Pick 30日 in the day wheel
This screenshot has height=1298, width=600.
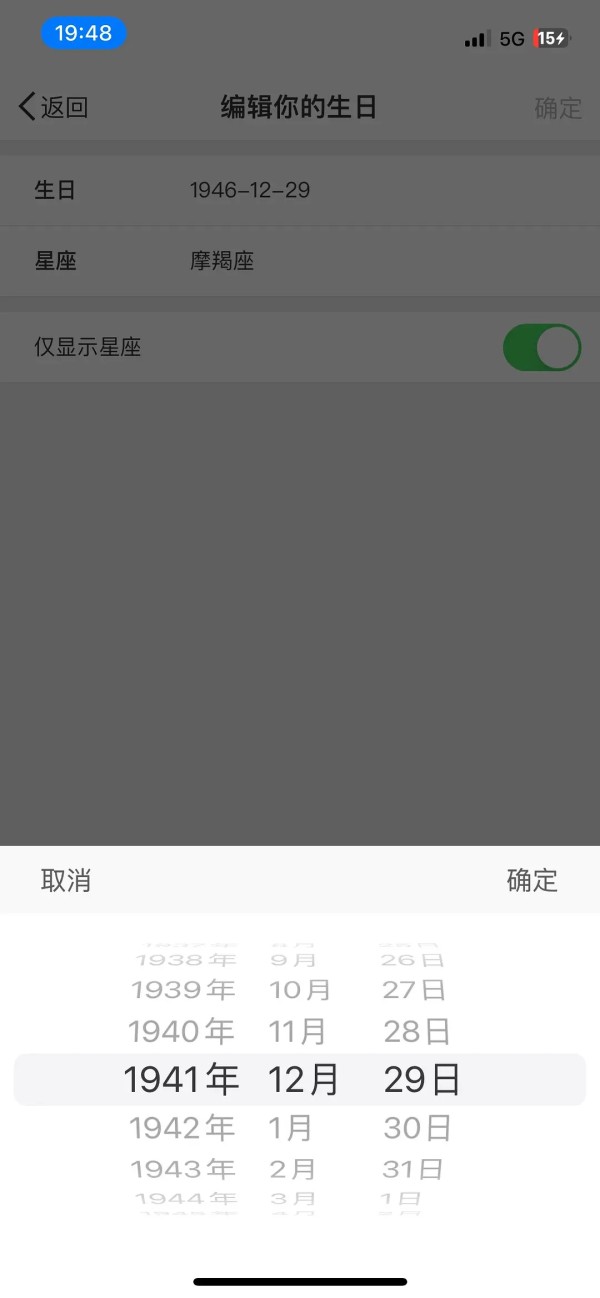(x=417, y=1128)
